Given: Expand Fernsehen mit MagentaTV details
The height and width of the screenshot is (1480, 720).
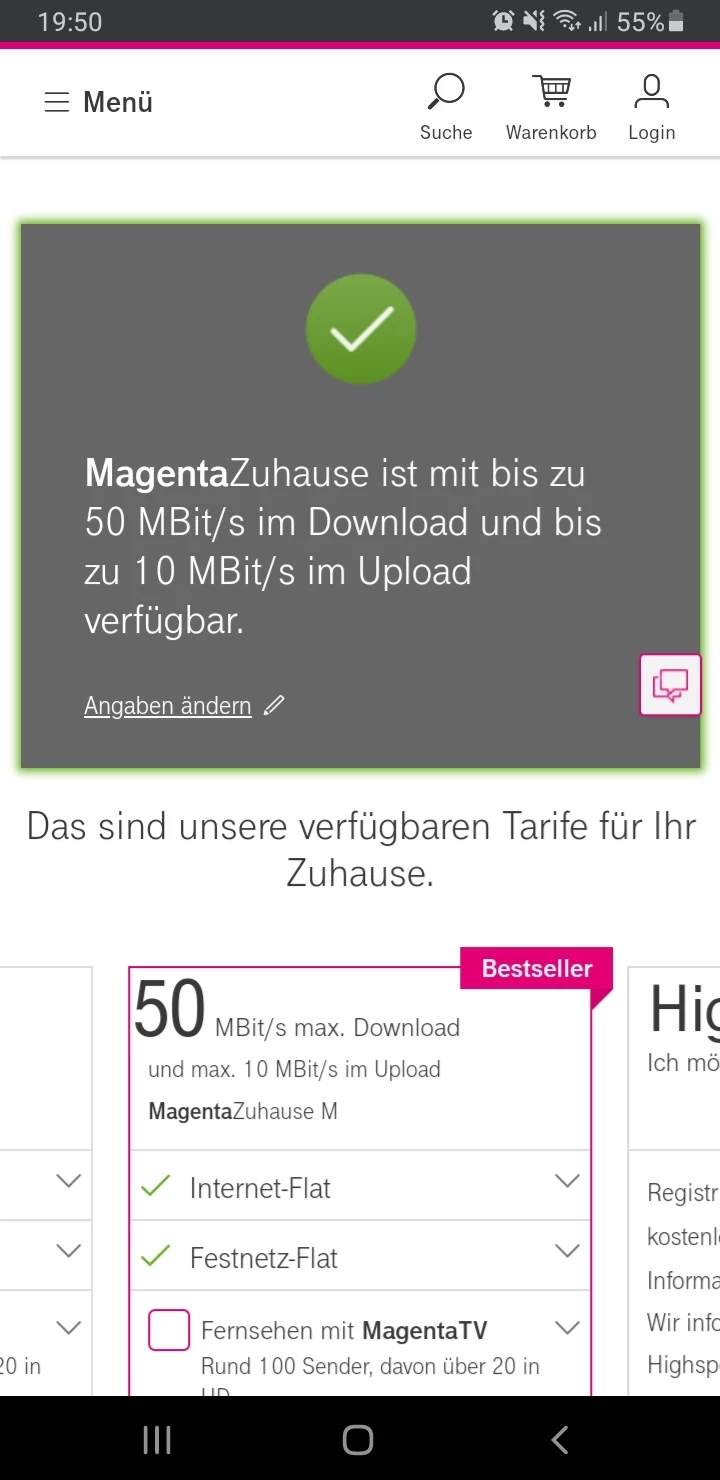Looking at the screenshot, I should [x=567, y=1329].
